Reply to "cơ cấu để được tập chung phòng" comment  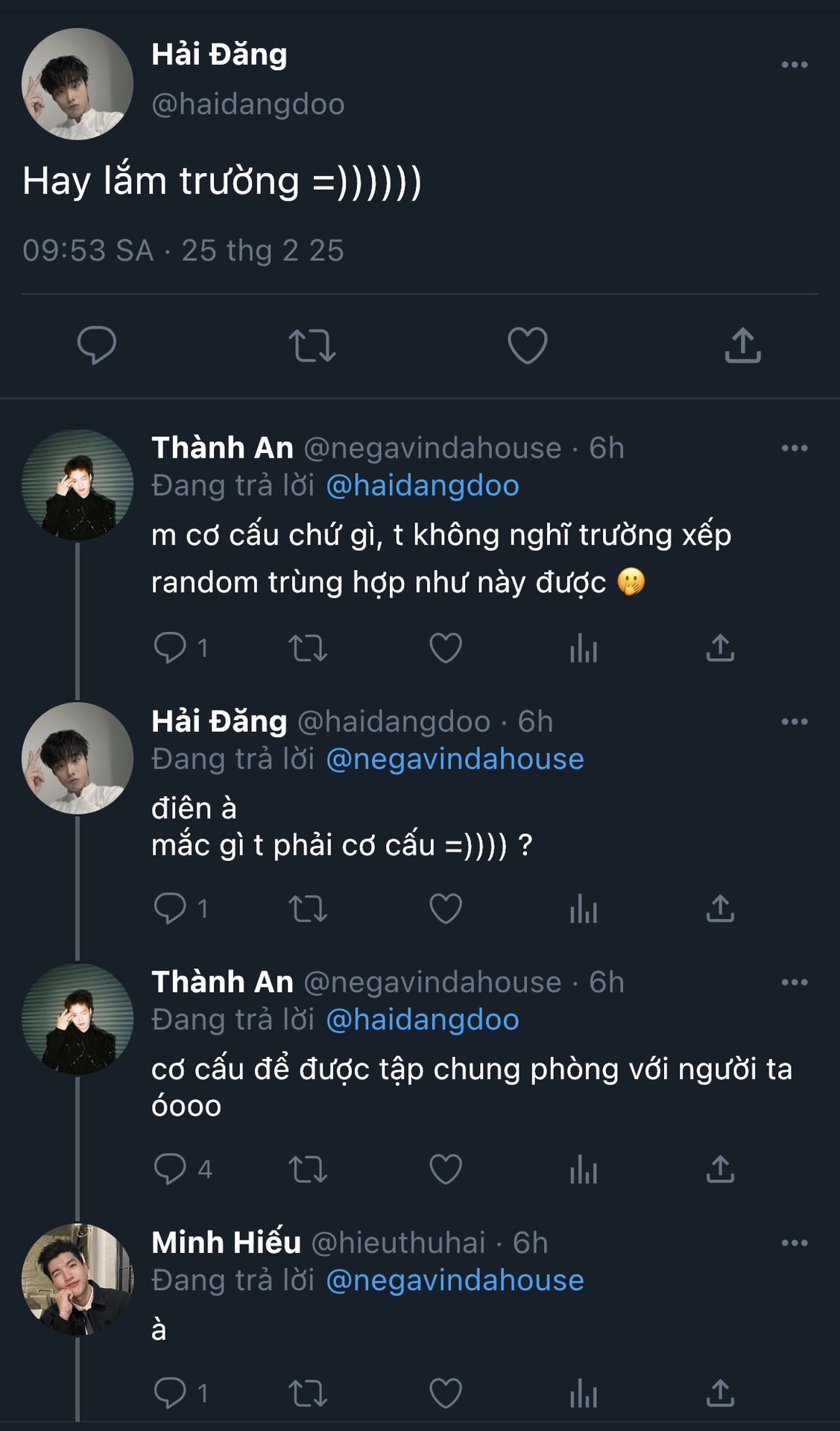click(170, 1169)
